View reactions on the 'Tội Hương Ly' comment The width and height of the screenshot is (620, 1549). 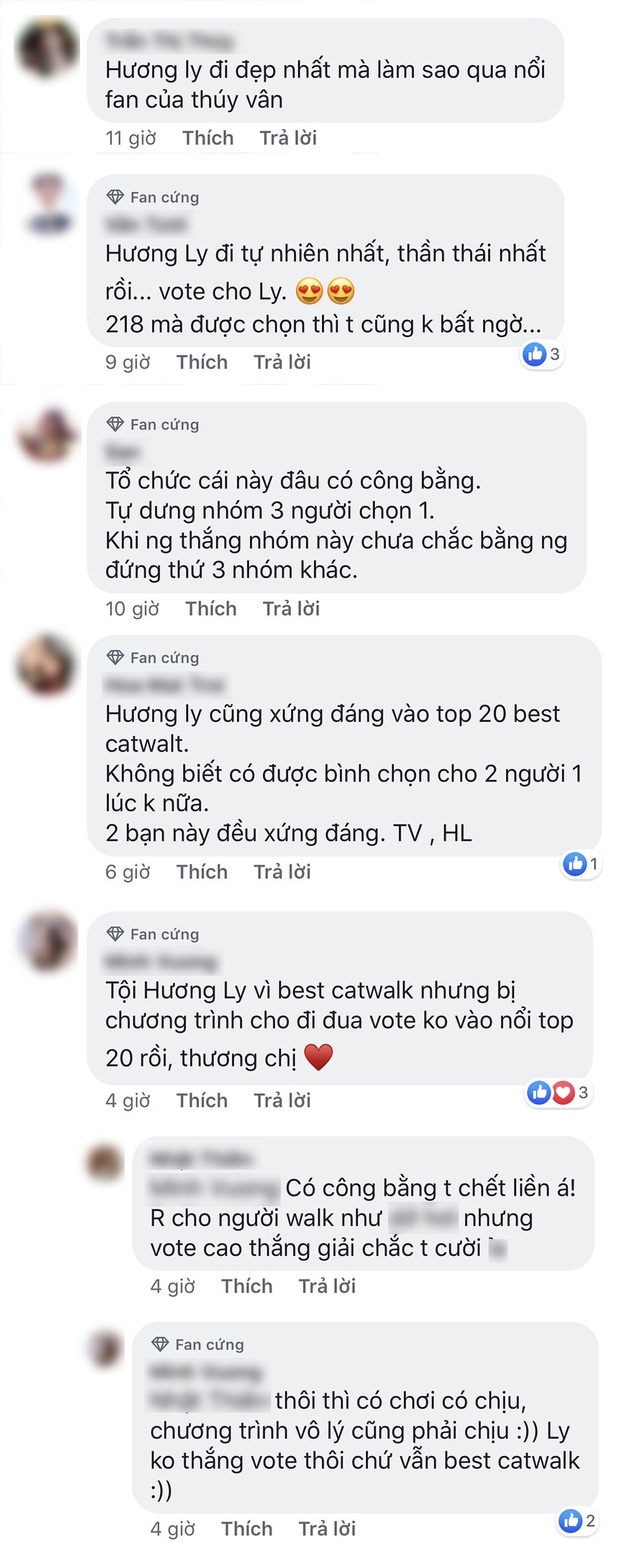pyautogui.click(x=557, y=1092)
